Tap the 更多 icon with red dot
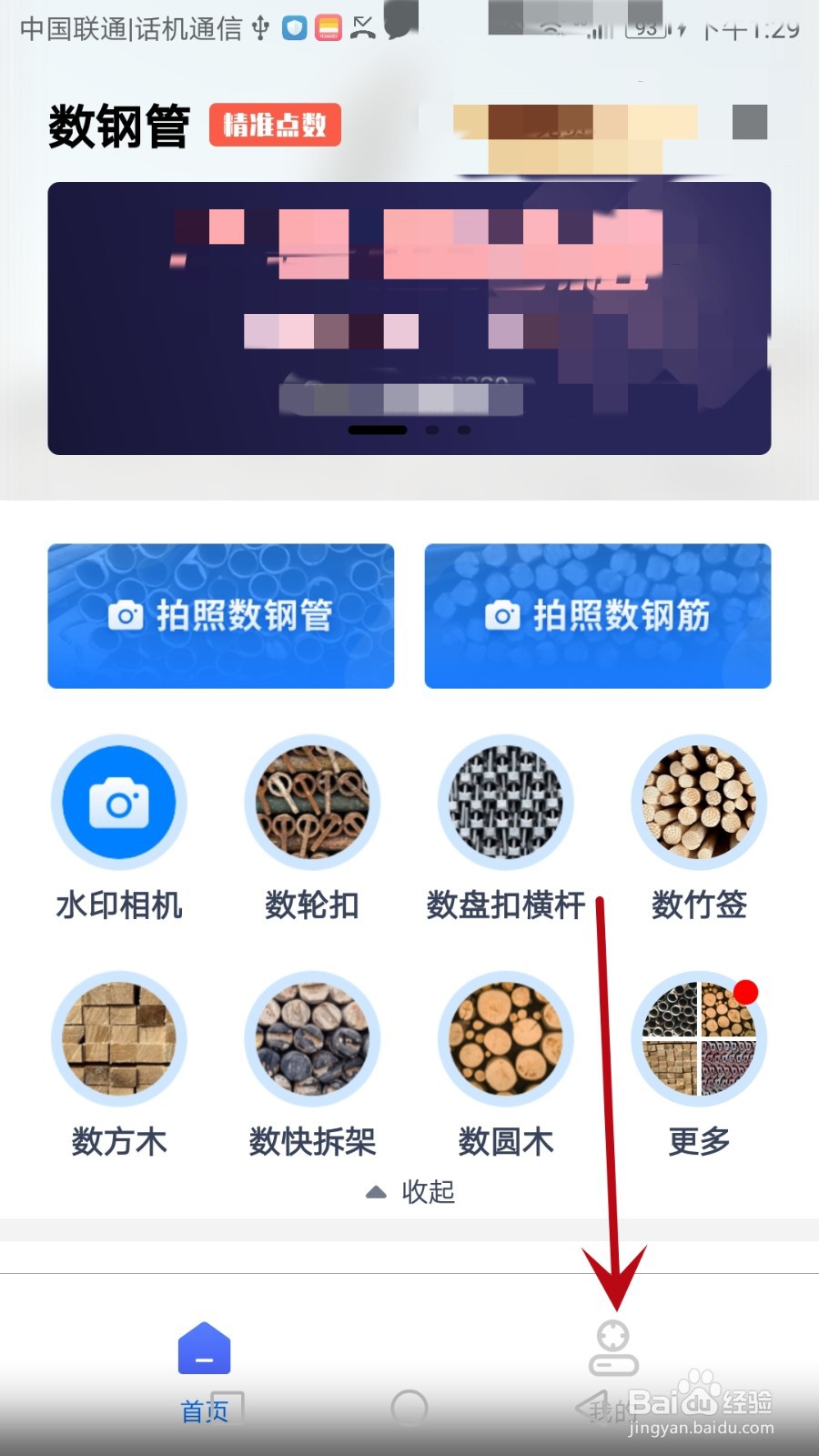 point(698,1038)
